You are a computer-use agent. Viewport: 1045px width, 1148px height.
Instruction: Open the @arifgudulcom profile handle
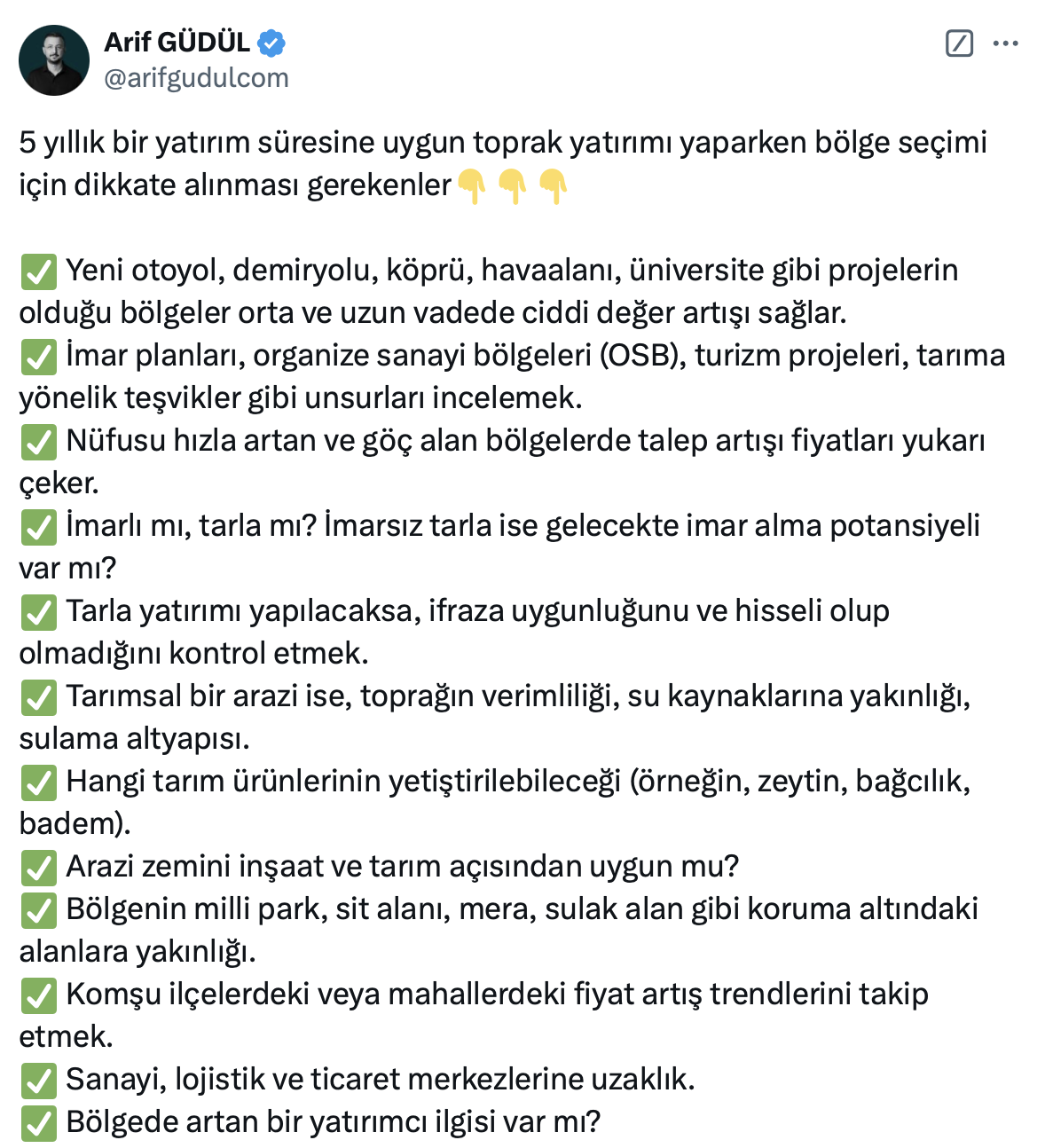point(196,78)
